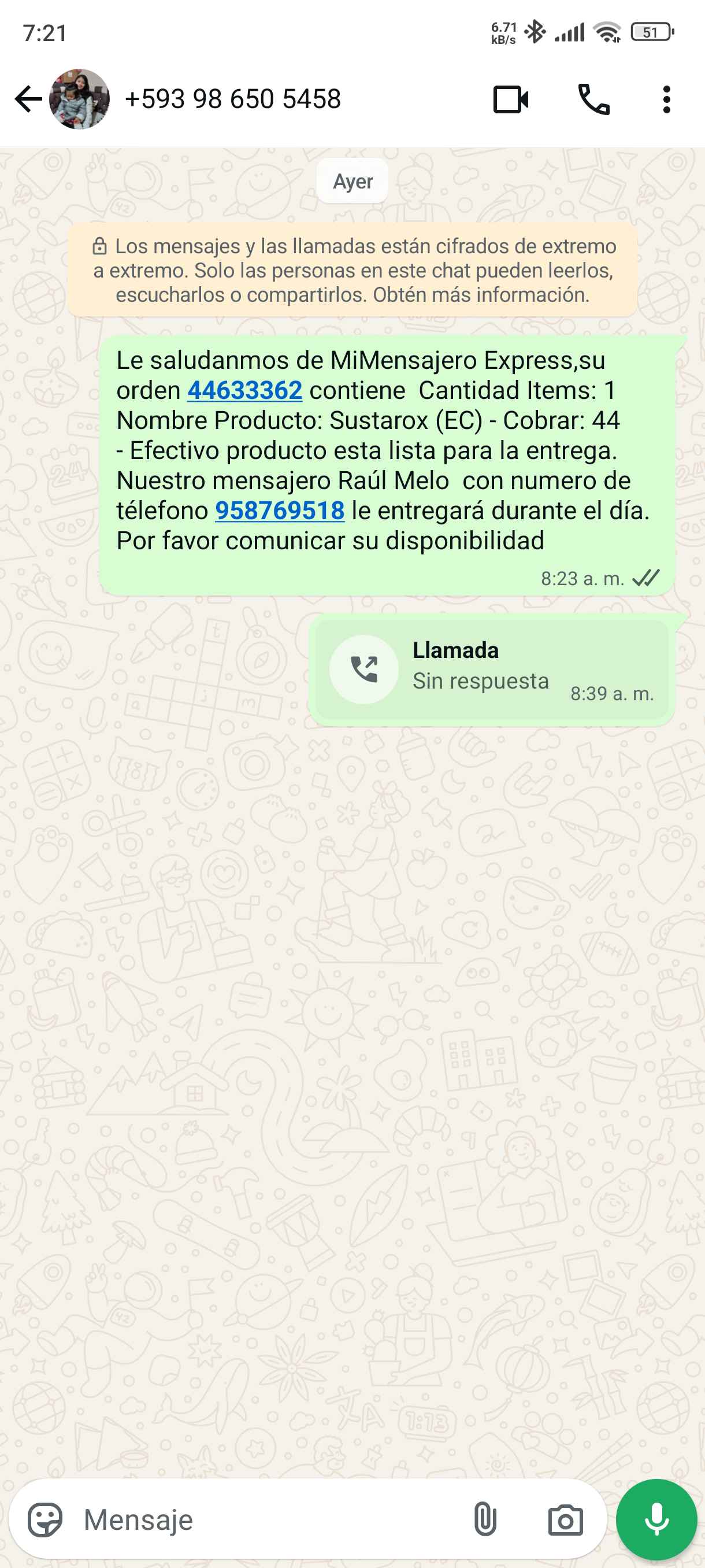Go back to the chat list
Image resolution: width=705 pixels, height=1568 pixels.
coord(28,99)
